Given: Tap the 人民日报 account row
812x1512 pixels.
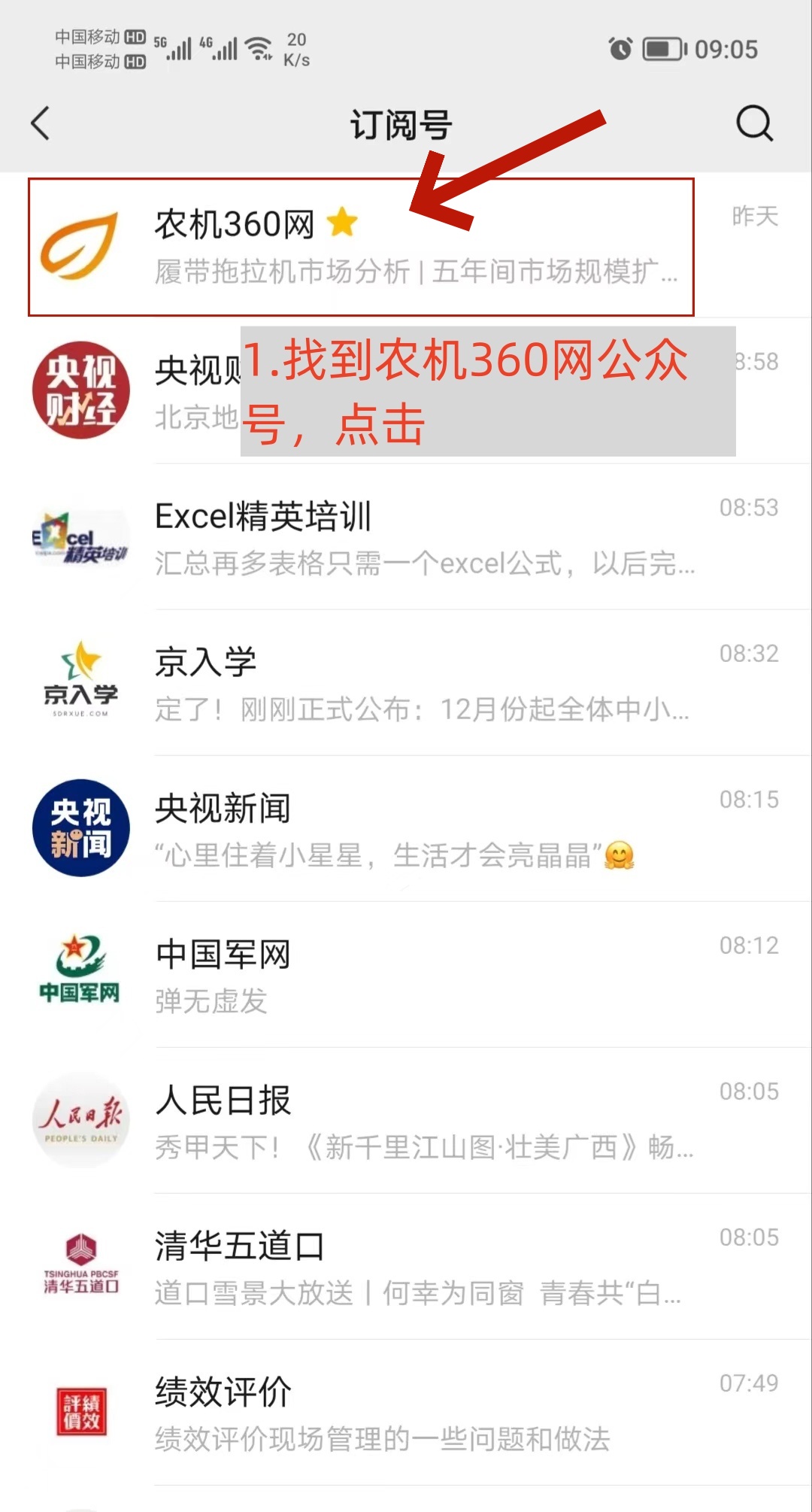Looking at the screenshot, I should 406,1121.
